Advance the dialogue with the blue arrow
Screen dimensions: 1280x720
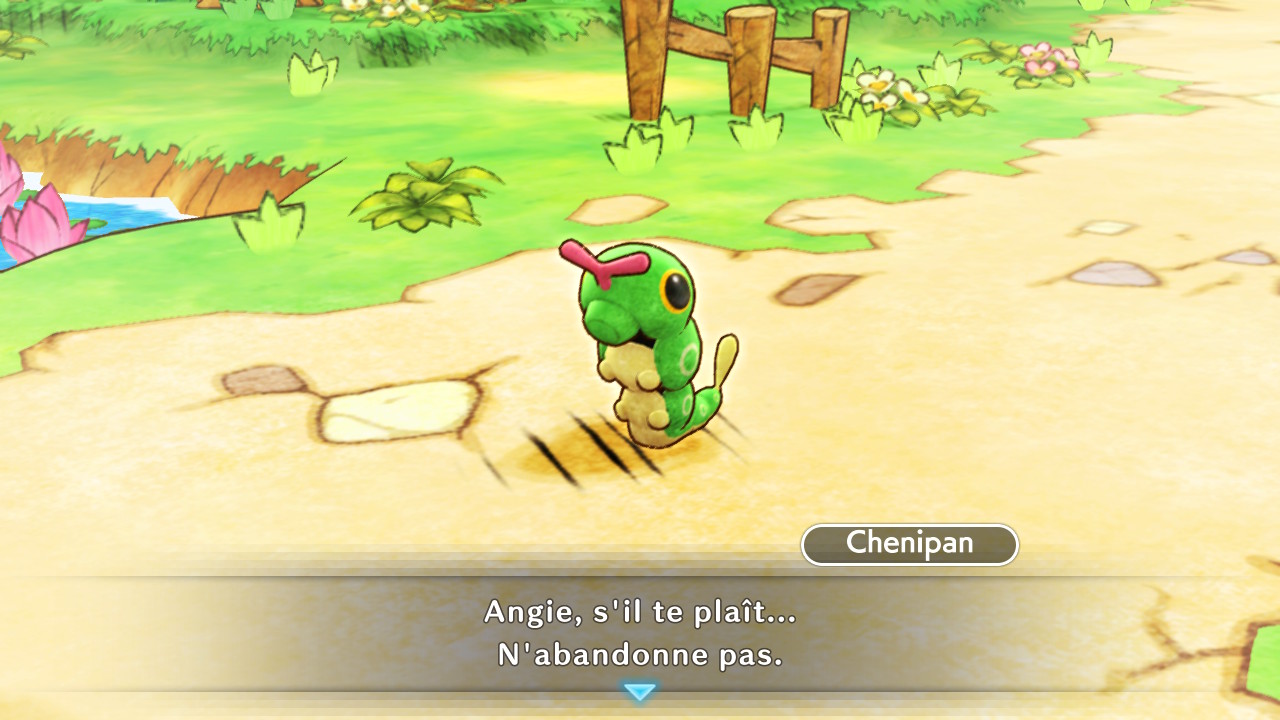coord(639,691)
